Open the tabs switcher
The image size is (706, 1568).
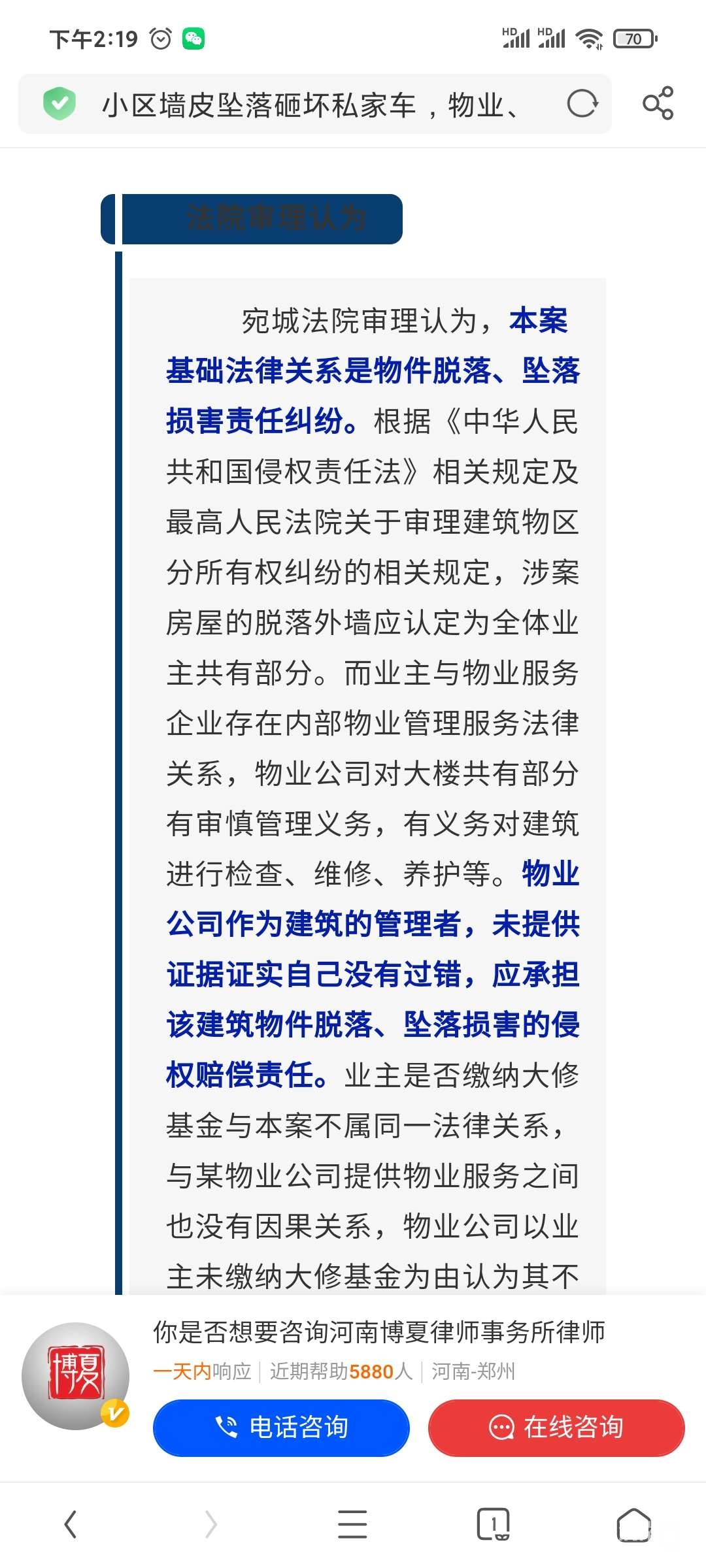(493, 1524)
